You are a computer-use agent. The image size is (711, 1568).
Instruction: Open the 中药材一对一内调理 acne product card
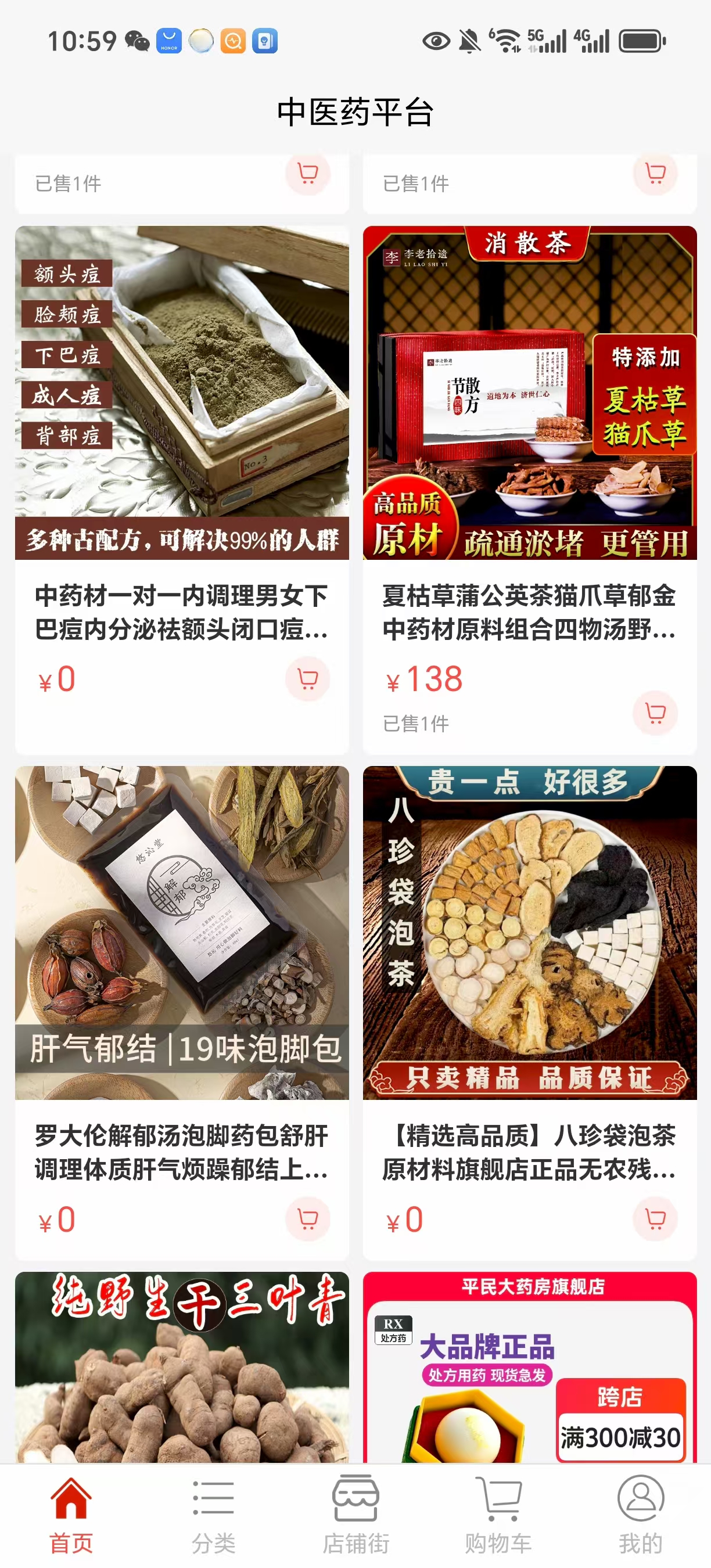182,490
